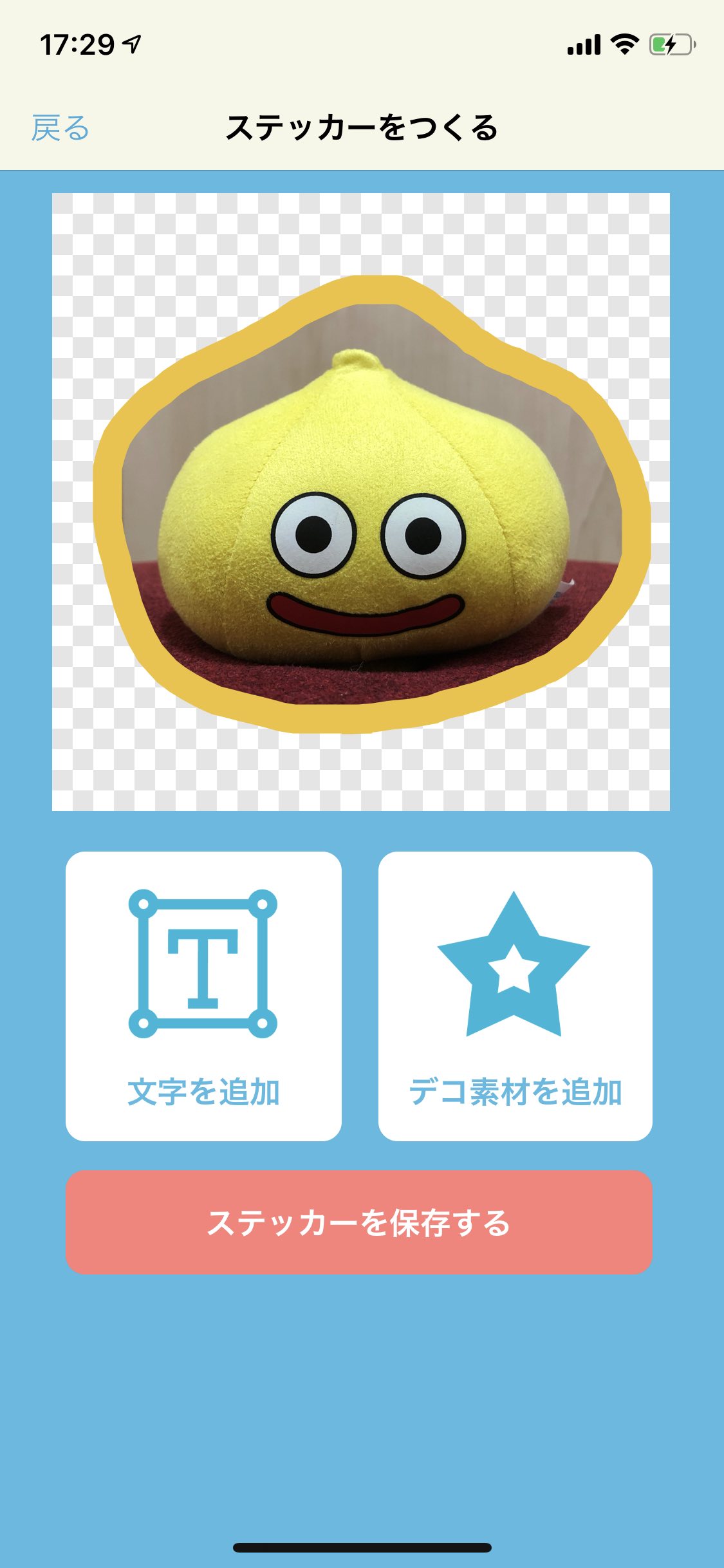This screenshot has width=724, height=1568.
Task: Go back with the 戻る button
Action: point(60,128)
